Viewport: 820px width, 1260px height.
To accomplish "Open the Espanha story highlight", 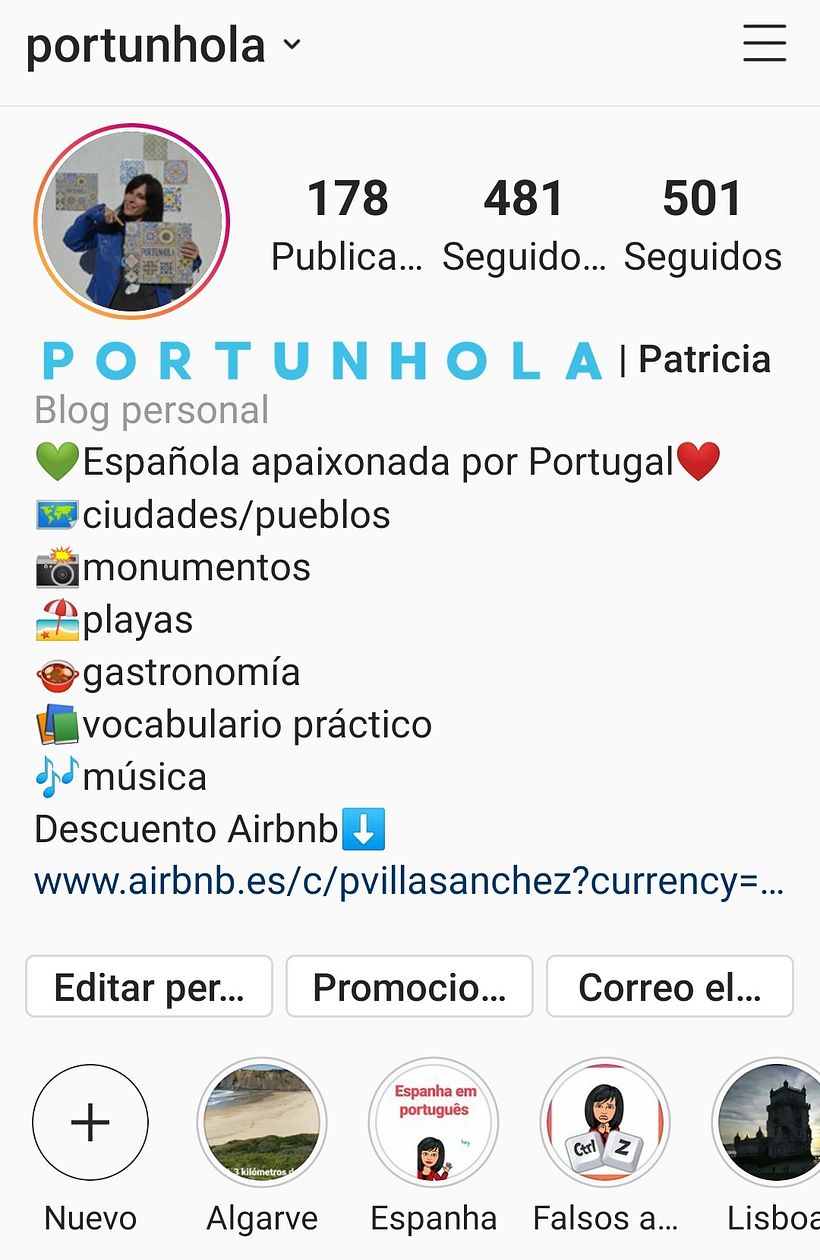I will coord(434,1122).
